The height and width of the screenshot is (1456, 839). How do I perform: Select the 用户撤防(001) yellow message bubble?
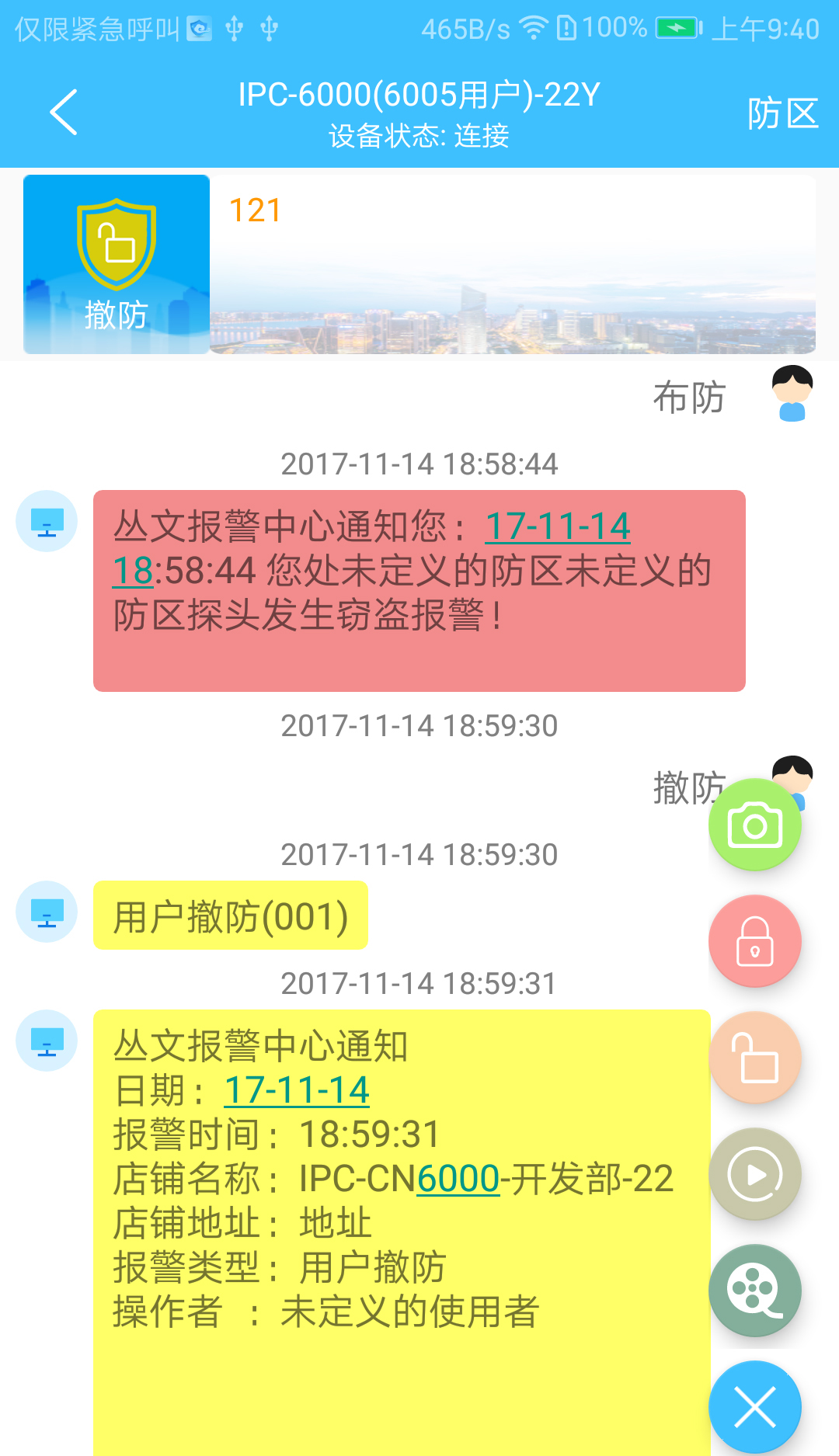[230, 916]
